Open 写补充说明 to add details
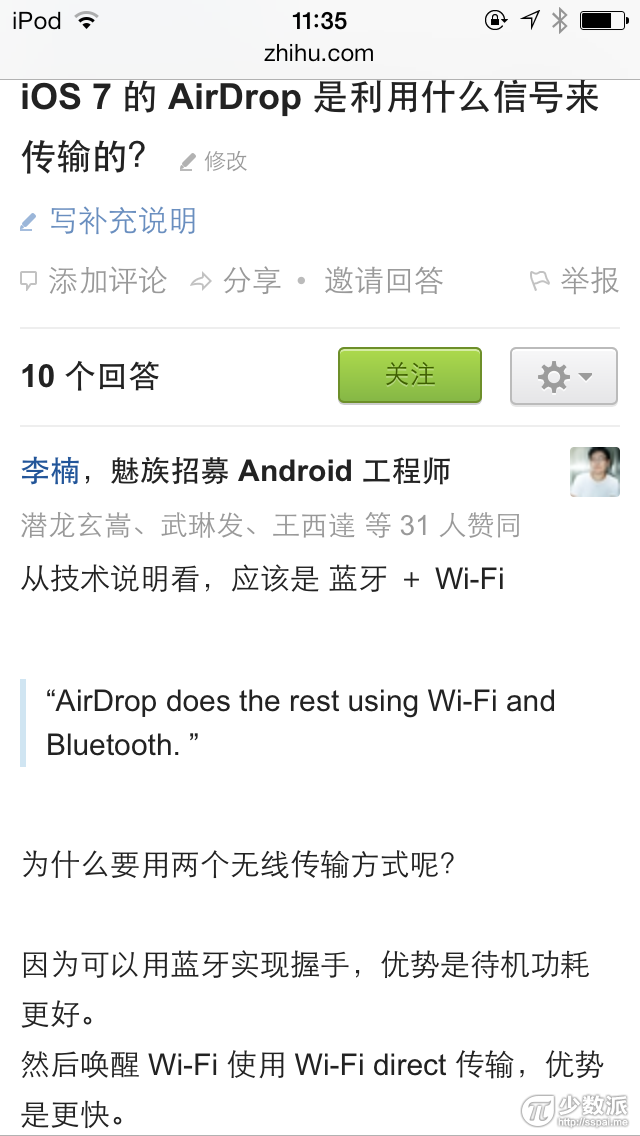The height and width of the screenshot is (1136, 640). coord(110,221)
